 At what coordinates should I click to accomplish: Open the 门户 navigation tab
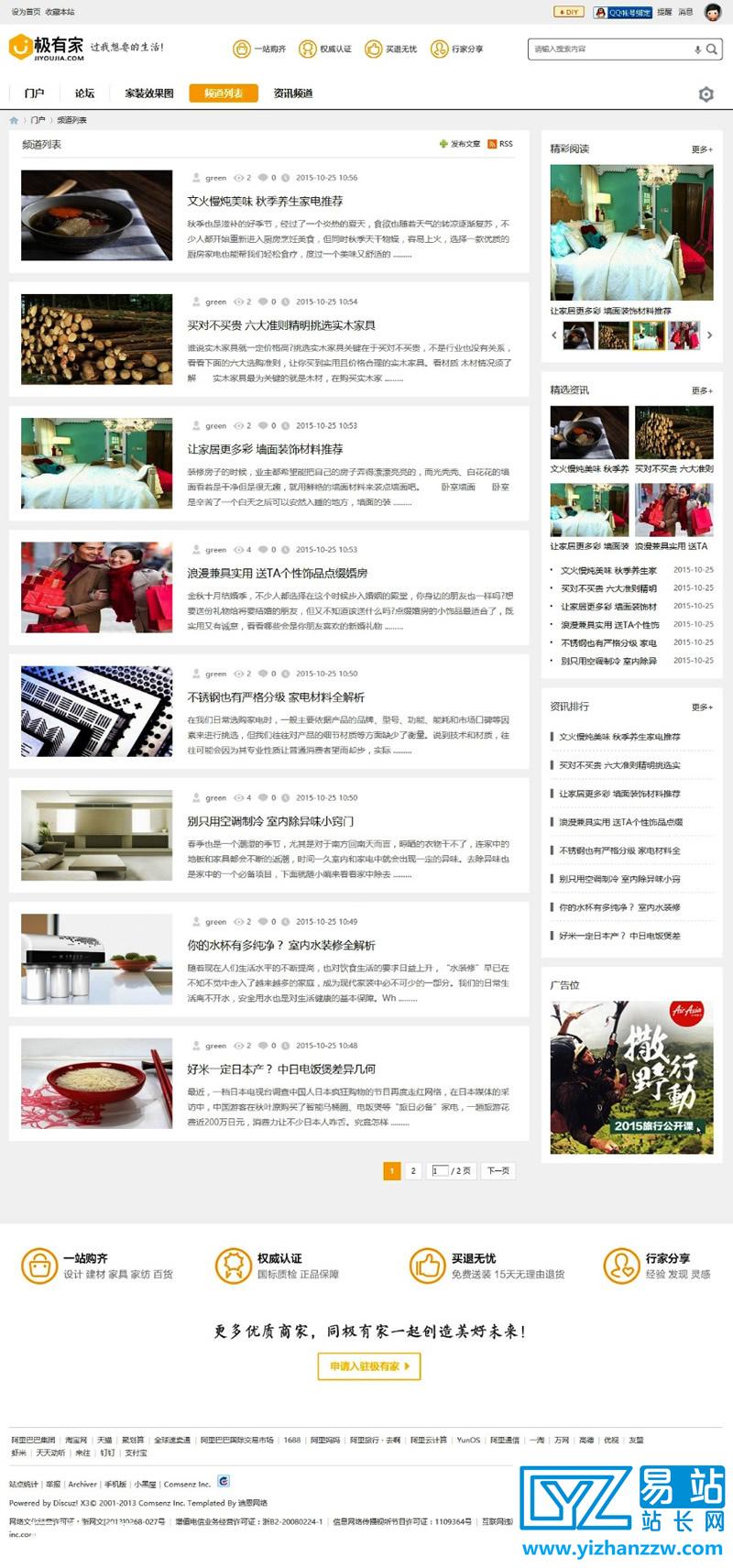[x=35, y=93]
